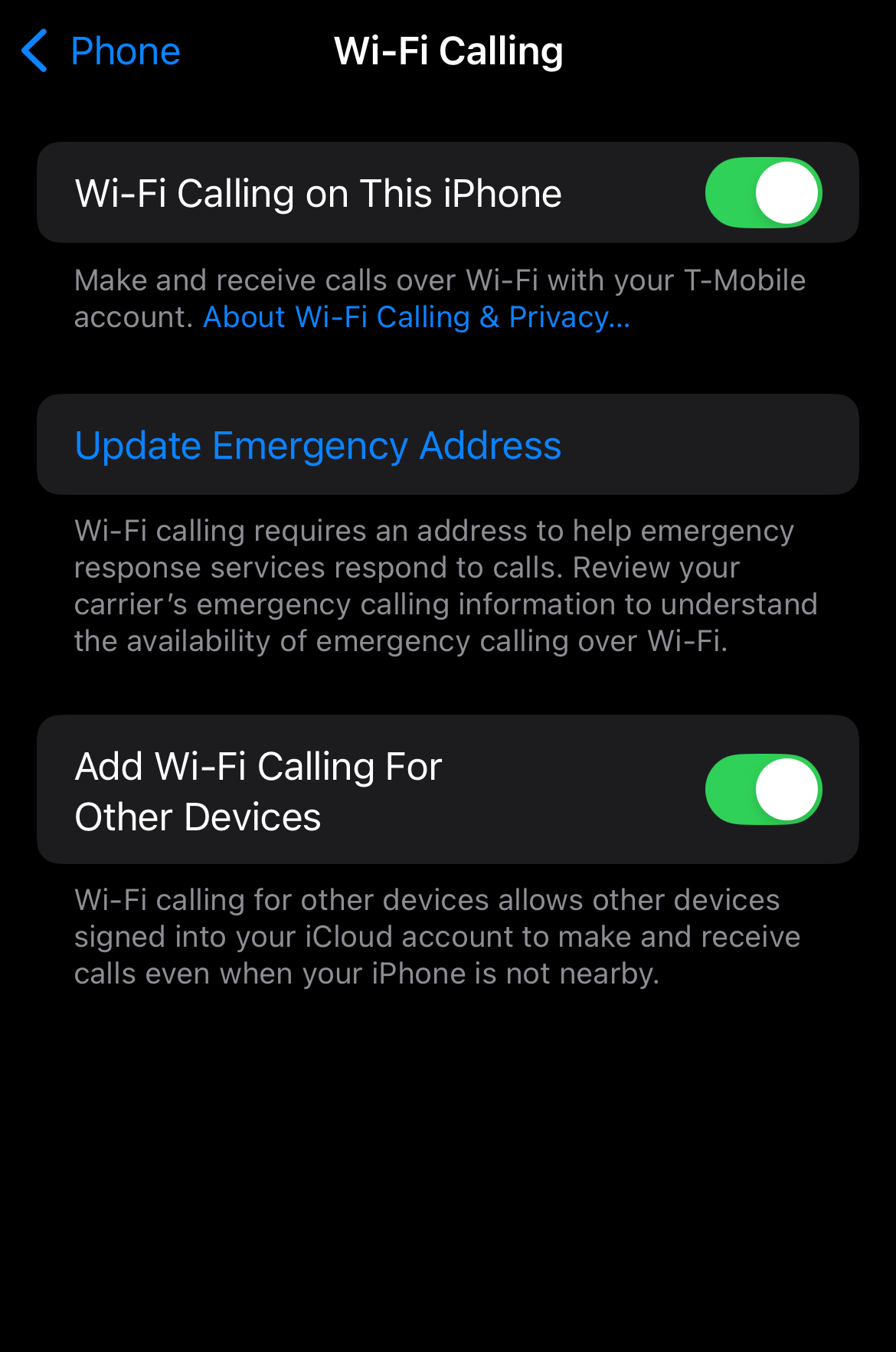This screenshot has height=1352, width=896.
Task: Go back to Phone settings
Action: coord(101,51)
